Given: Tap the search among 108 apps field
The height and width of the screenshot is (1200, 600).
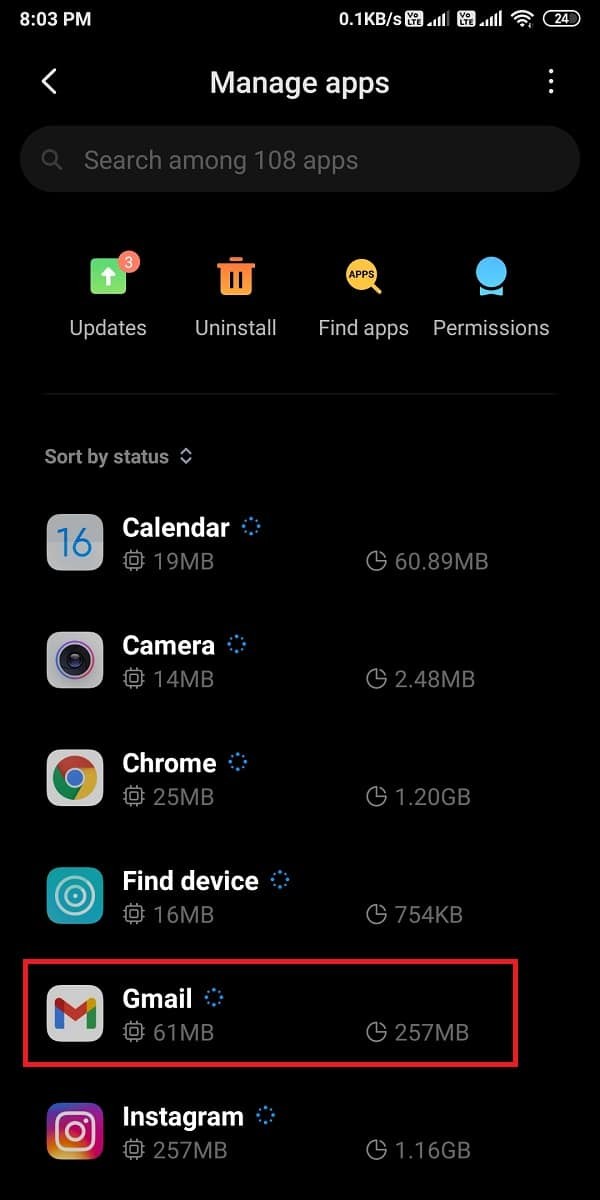Looking at the screenshot, I should [300, 160].
